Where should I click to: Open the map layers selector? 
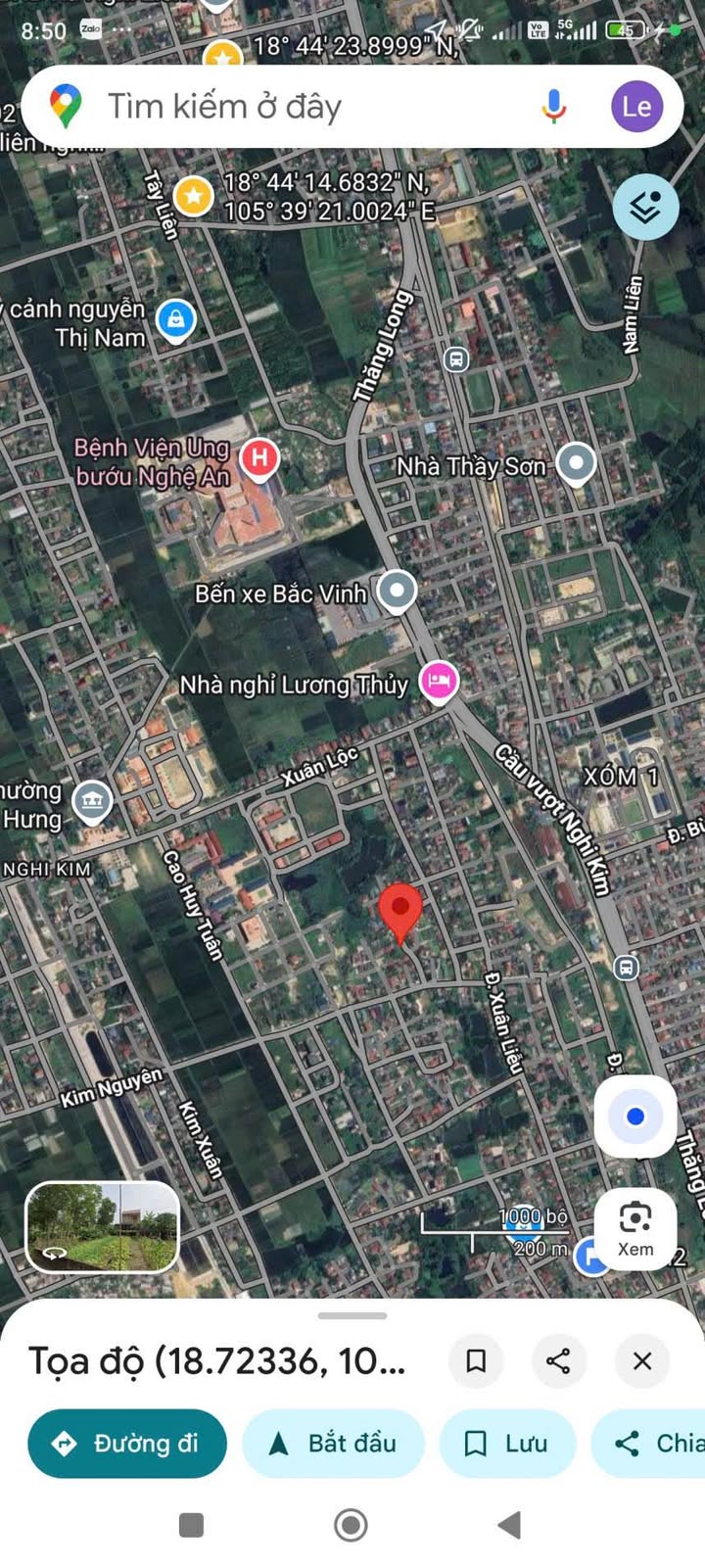click(x=645, y=208)
